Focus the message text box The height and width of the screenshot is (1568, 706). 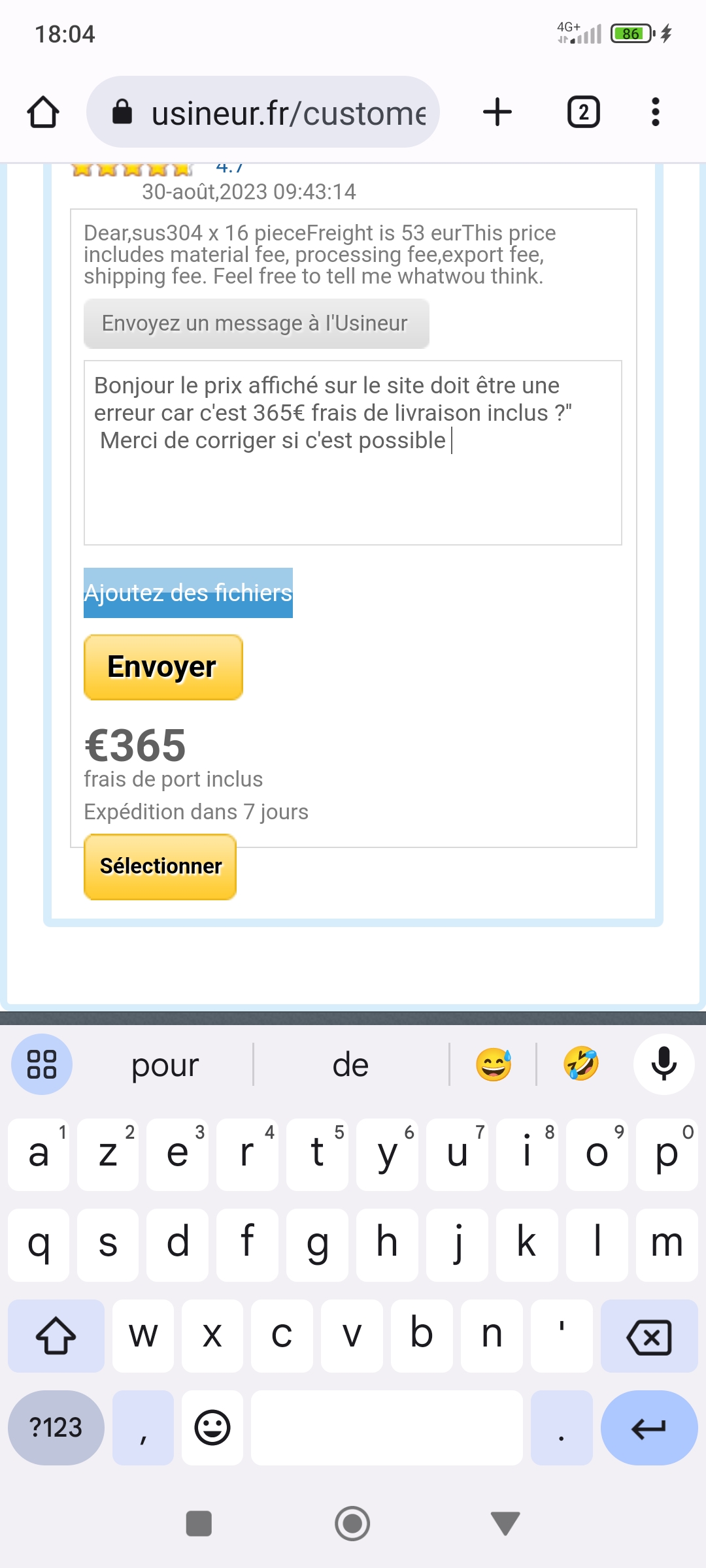(x=353, y=453)
